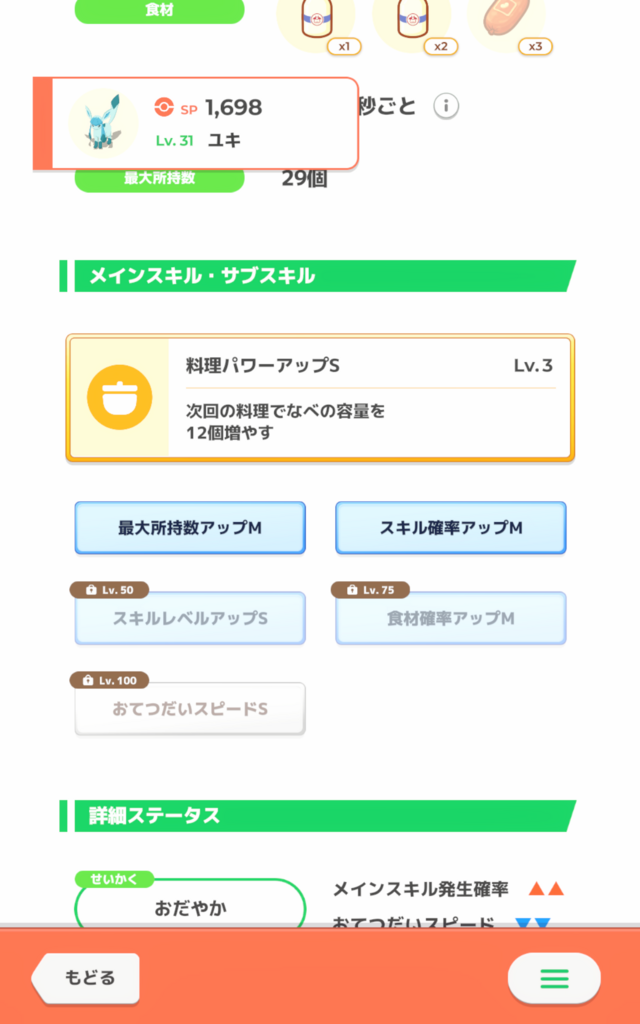Select the スキル確率アップM sub skill
Image resolution: width=640 pixels, height=1024 pixels.
(451, 528)
